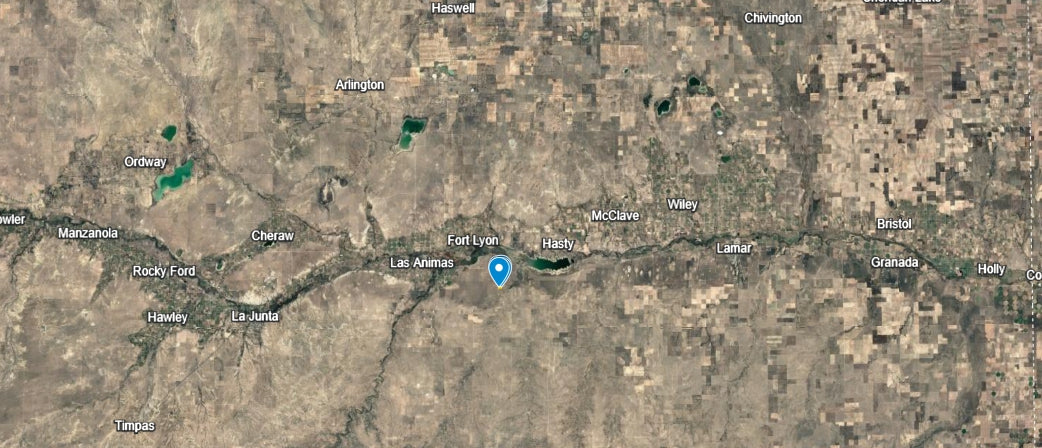Tap the blue location pin near Fort Lyon
Image resolution: width=1042 pixels, height=448 pixels.
pos(500,270)
